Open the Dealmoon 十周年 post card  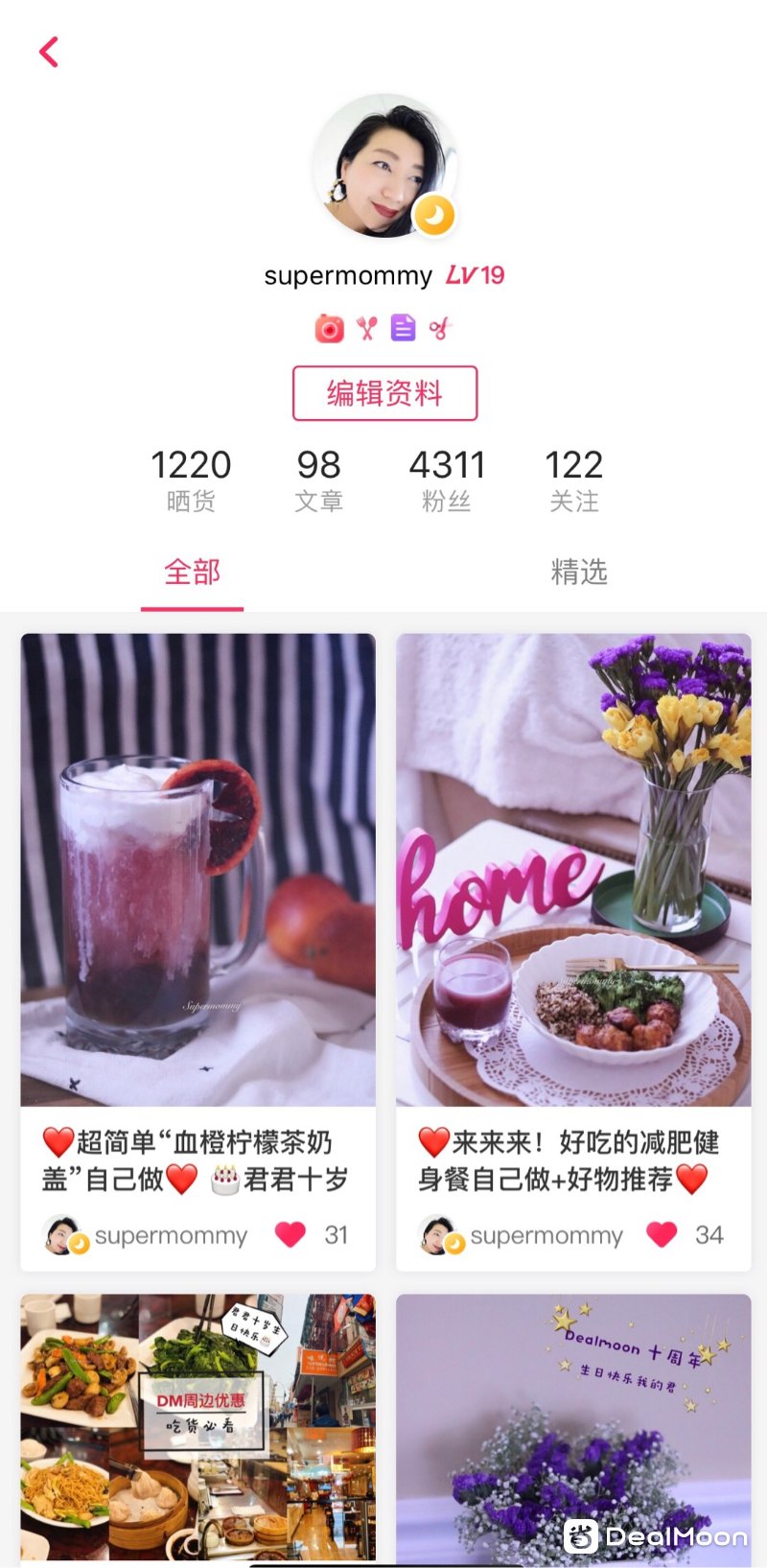coord(573,1428)
